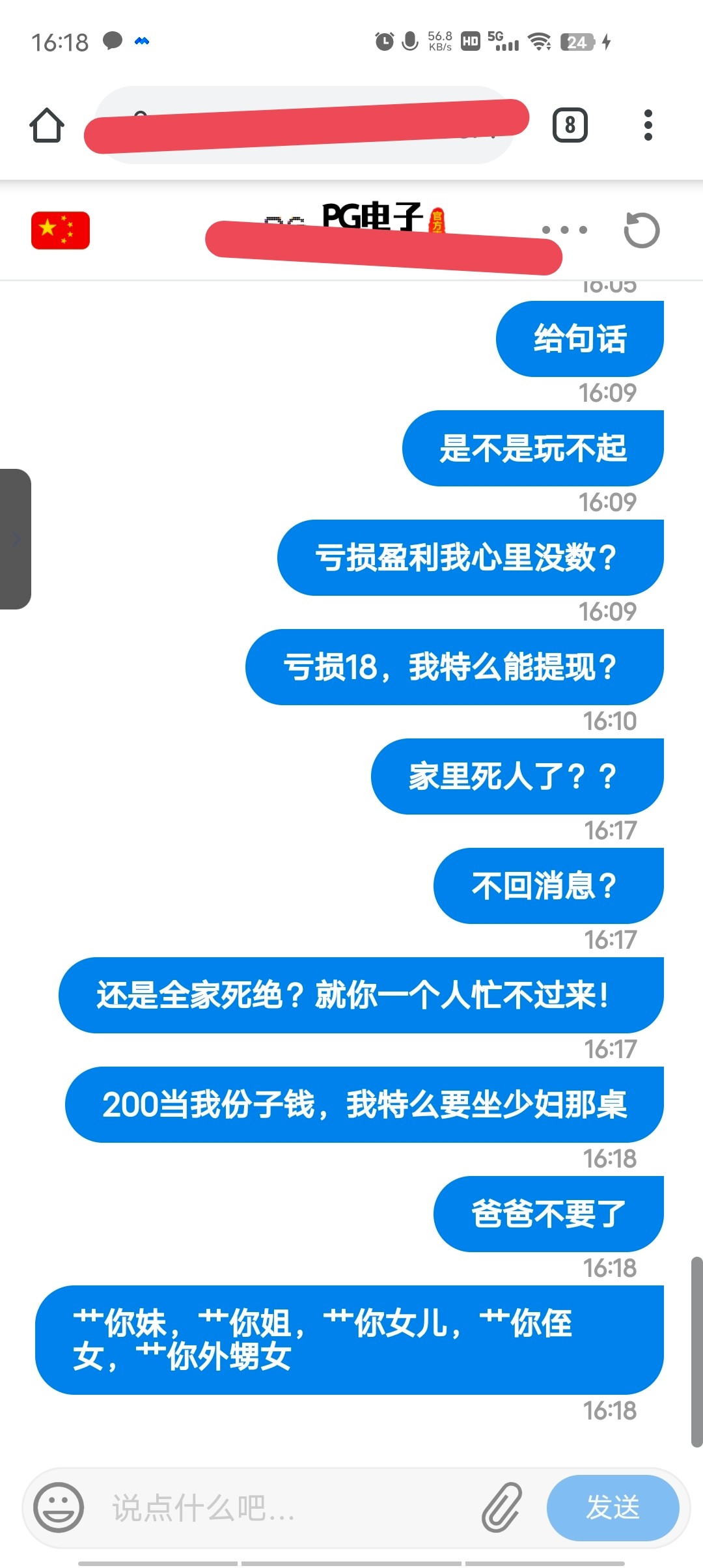Tap the China flag language selector
Image resolution: width=703 pixels, height=1568 pixels.
pyautogui.click(x=61, y=231)
